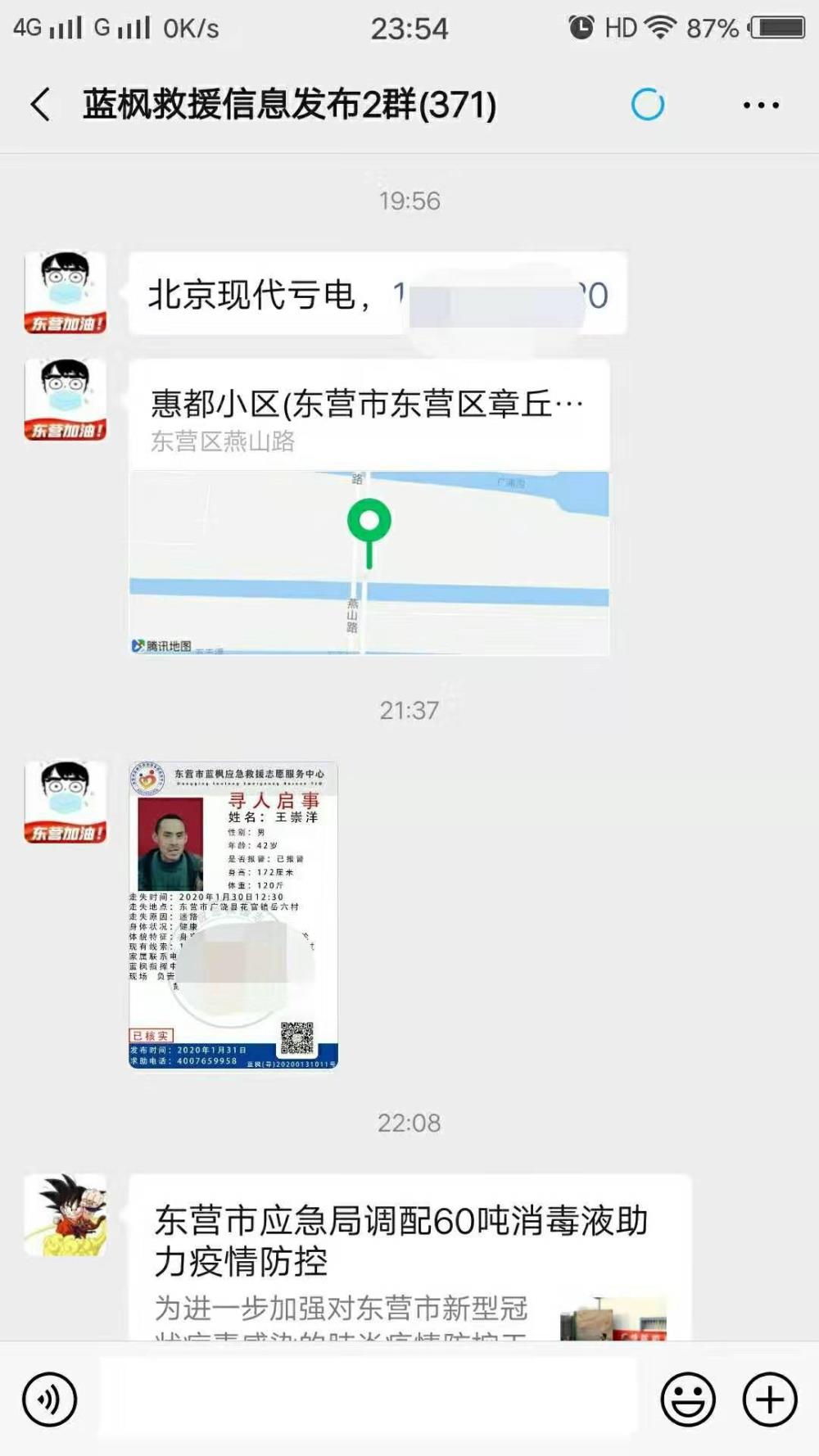Open the 东营市应急局调配60吨消毒液 article link
The image size is (819, 1456).
(410, 1257)
